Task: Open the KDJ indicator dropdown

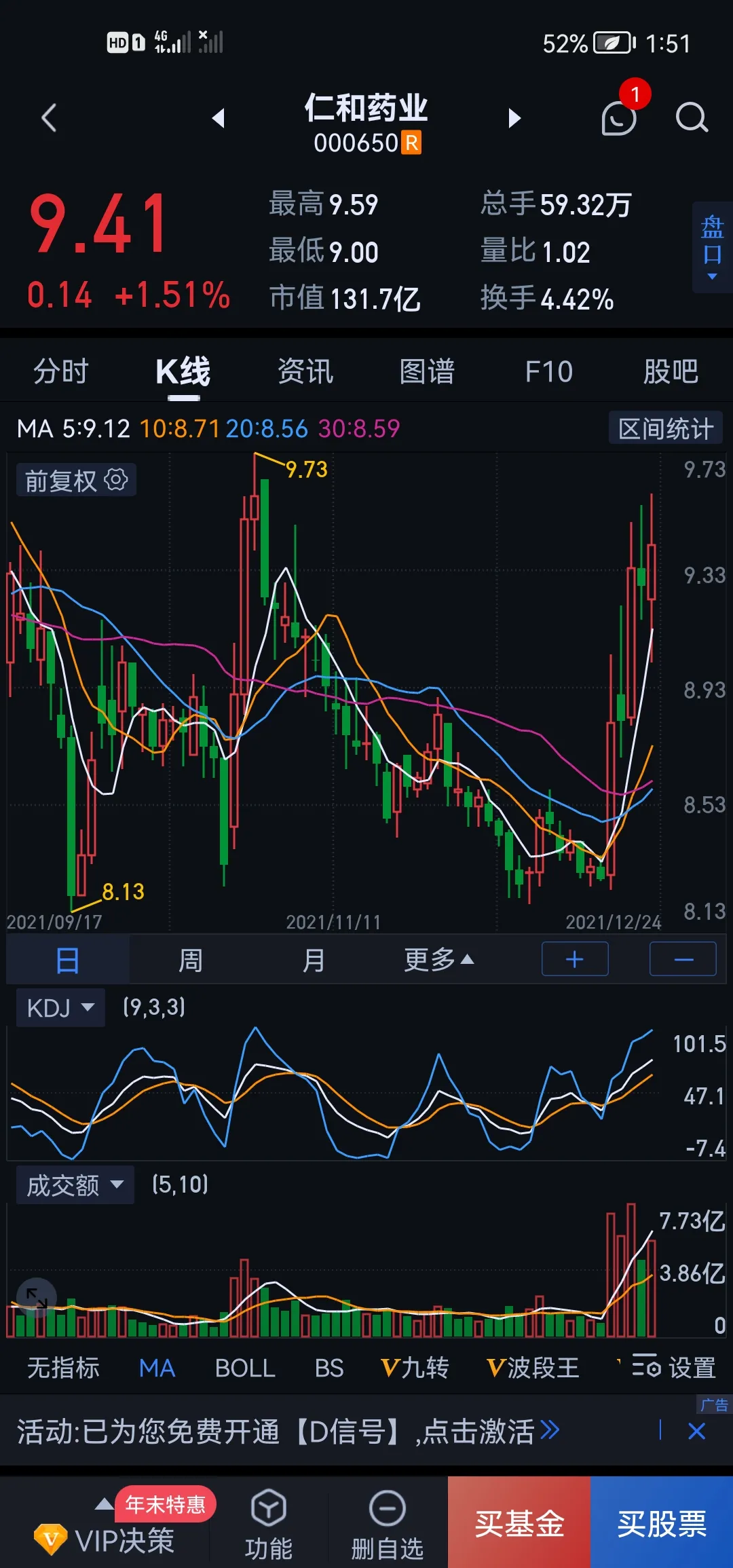Action: point(60,1007)
